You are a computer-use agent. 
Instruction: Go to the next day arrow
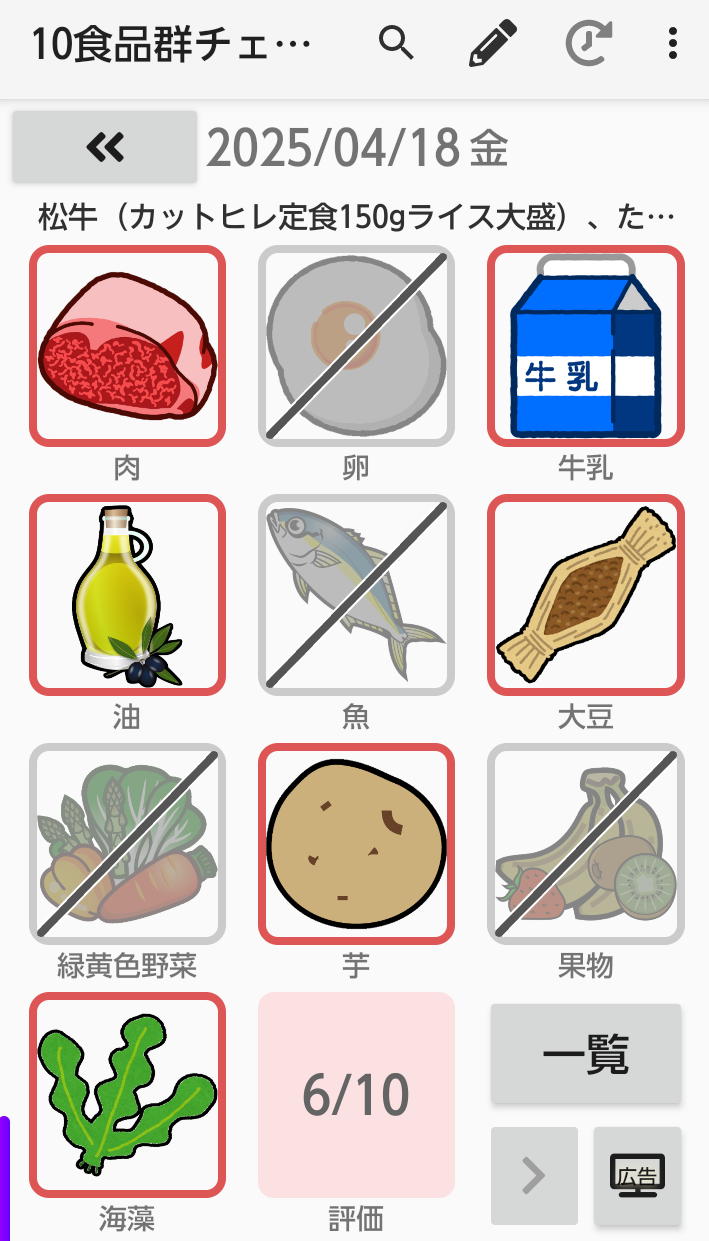534,1176
